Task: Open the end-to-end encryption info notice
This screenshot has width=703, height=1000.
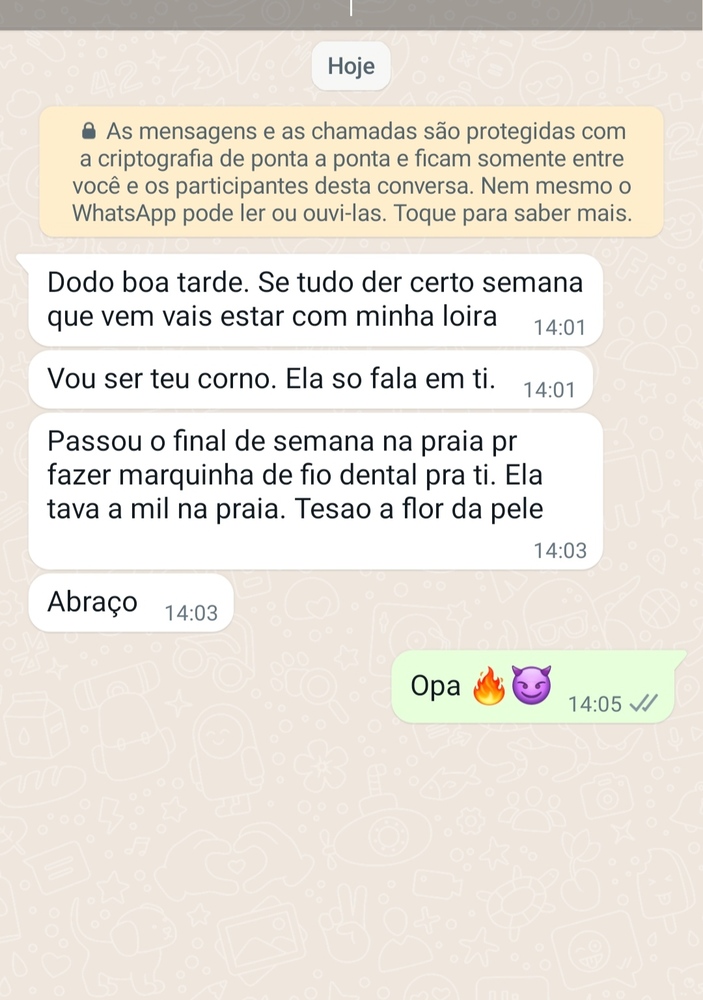Action: [351, 173]
